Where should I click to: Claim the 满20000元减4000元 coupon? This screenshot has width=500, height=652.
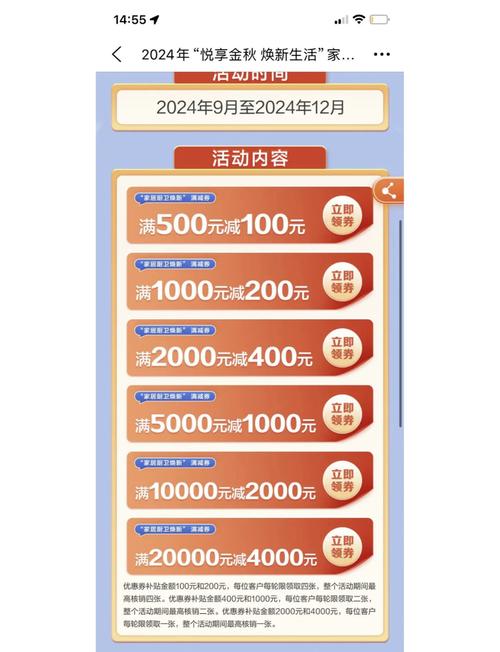click(x=342, y=547)
